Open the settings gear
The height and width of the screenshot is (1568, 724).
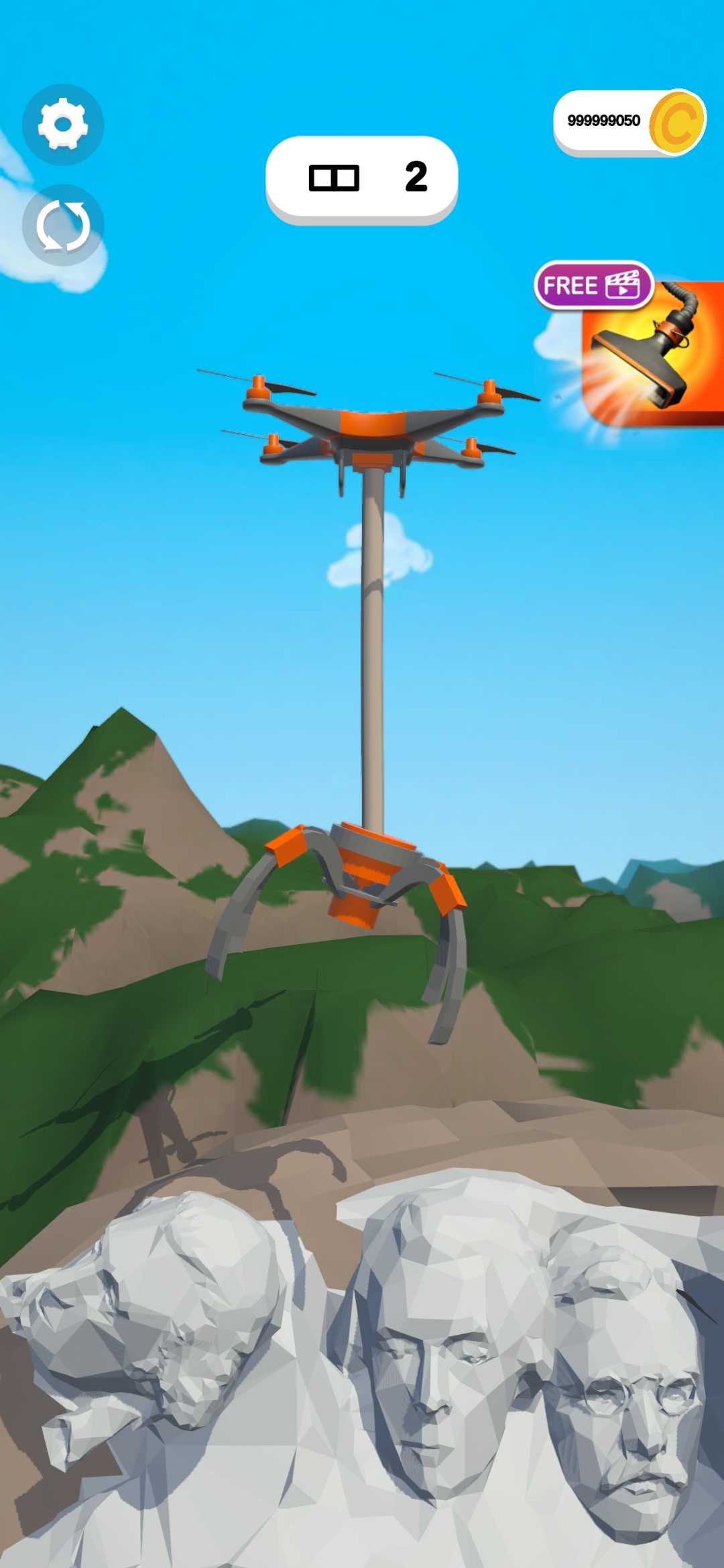coord(62,125)
